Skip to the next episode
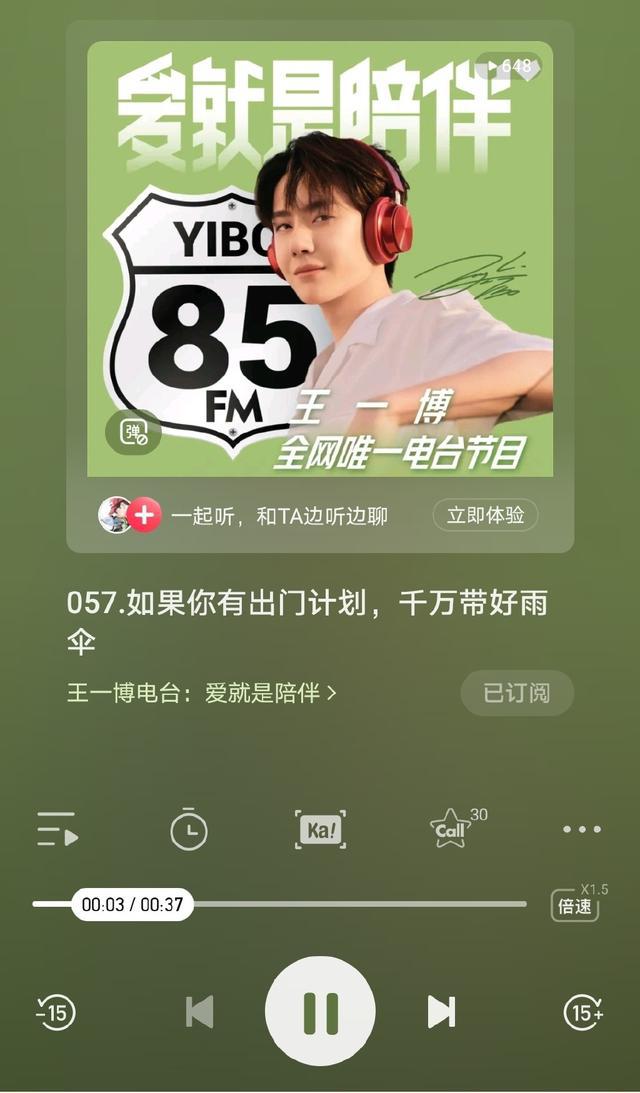The image size is (640, 1093). [x=441, y=1011]
